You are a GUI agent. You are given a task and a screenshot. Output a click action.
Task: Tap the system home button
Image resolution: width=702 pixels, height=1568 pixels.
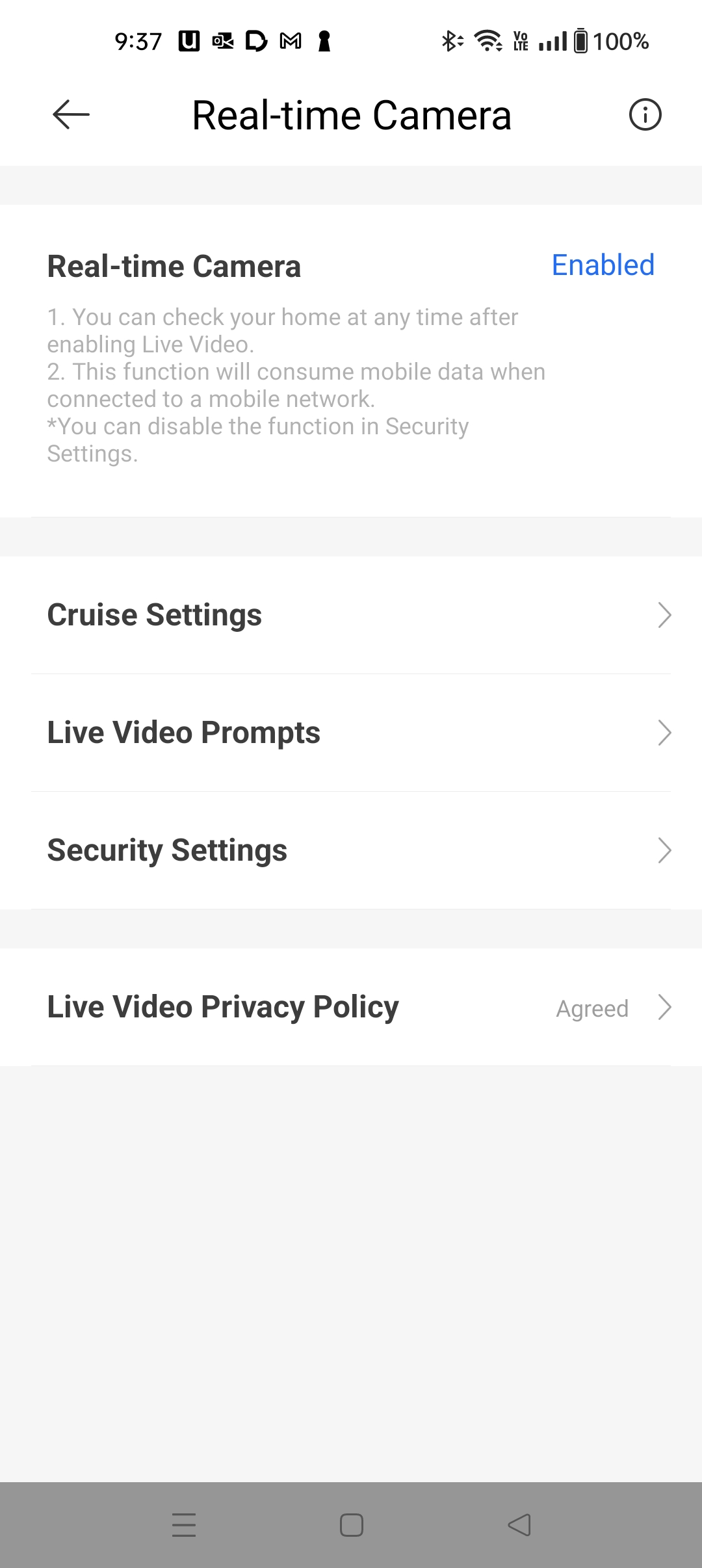pos(351,1525)
